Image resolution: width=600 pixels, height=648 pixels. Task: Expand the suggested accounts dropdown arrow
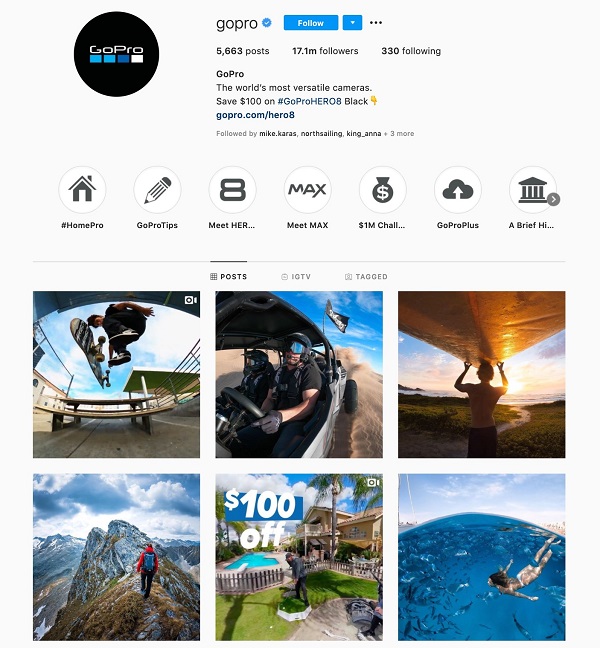352,23
